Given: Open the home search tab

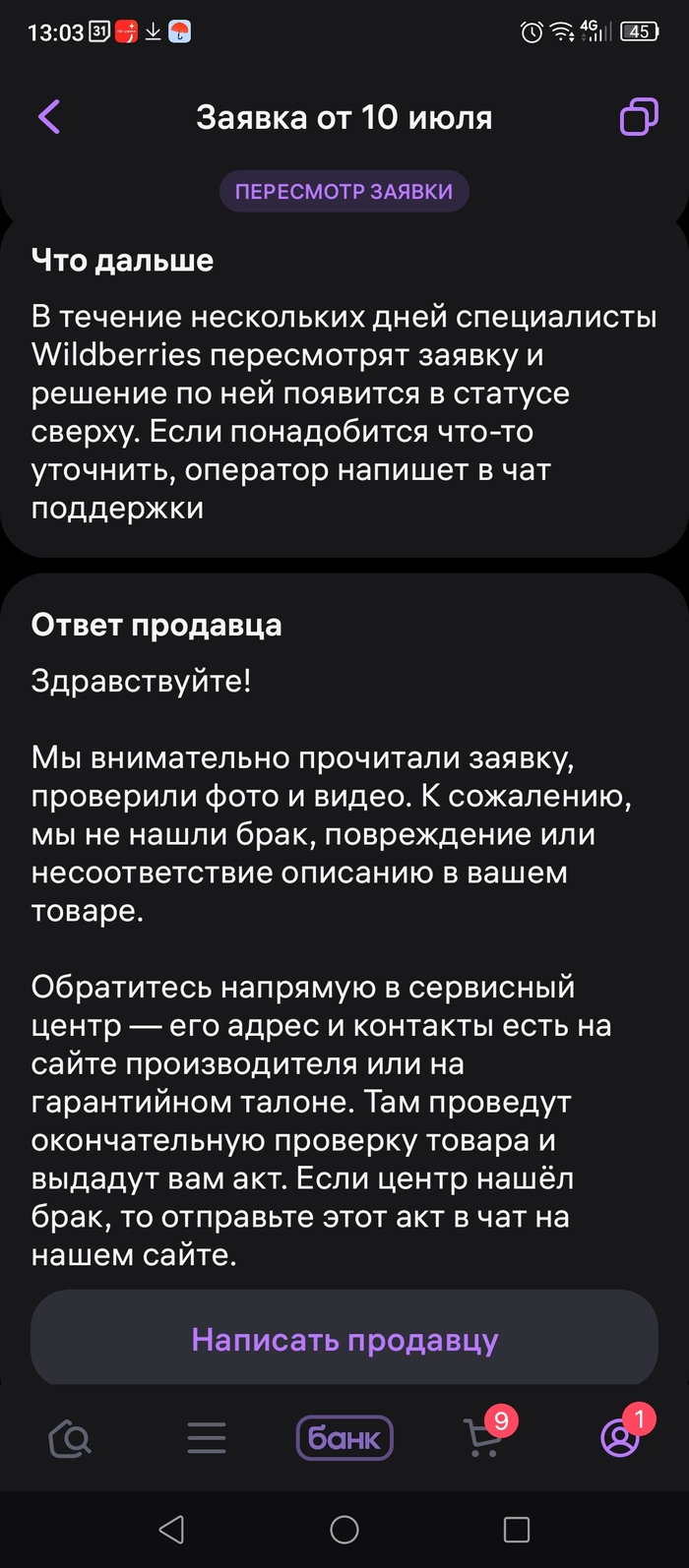Looking at the screenshot, I should (x=70, y=1439).
